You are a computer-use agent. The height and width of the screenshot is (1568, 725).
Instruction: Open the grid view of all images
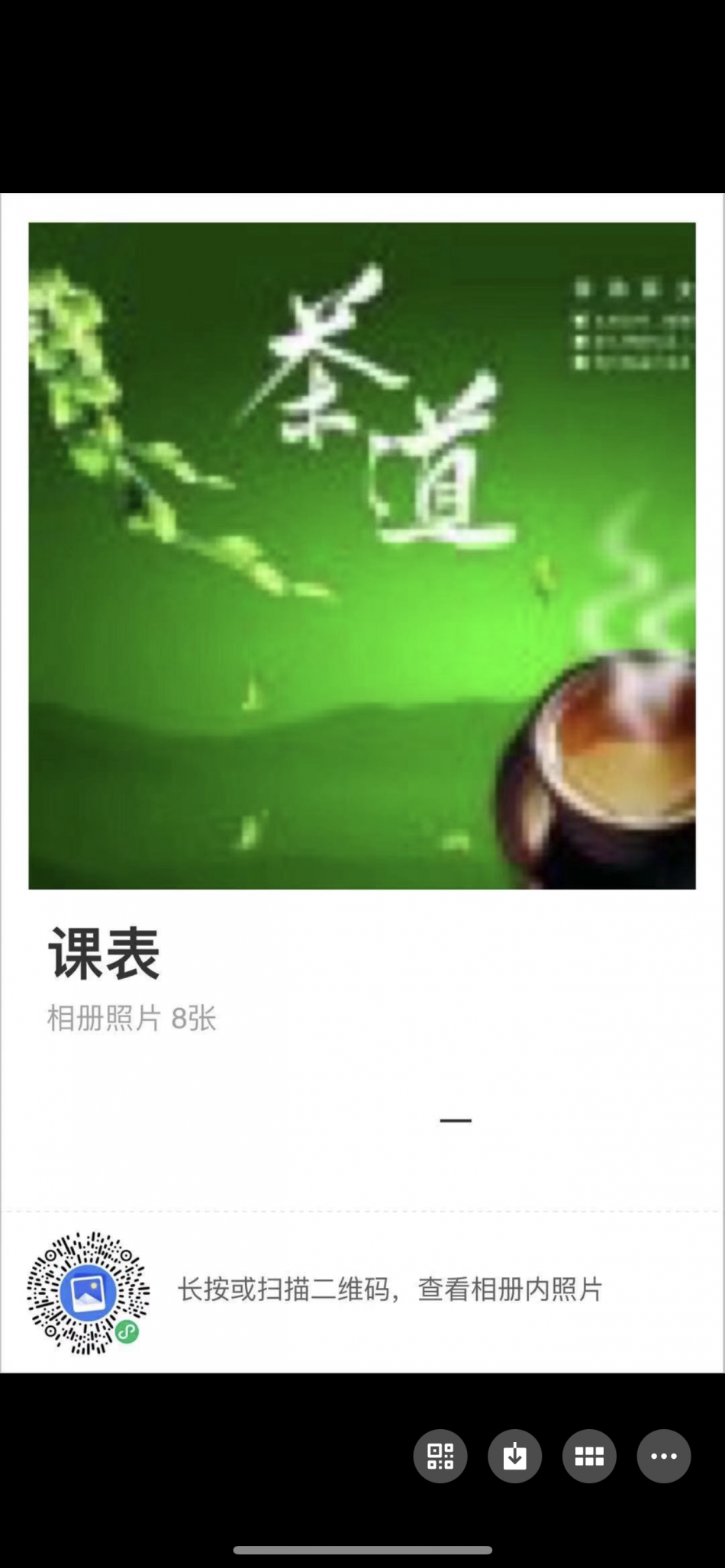589,1456
